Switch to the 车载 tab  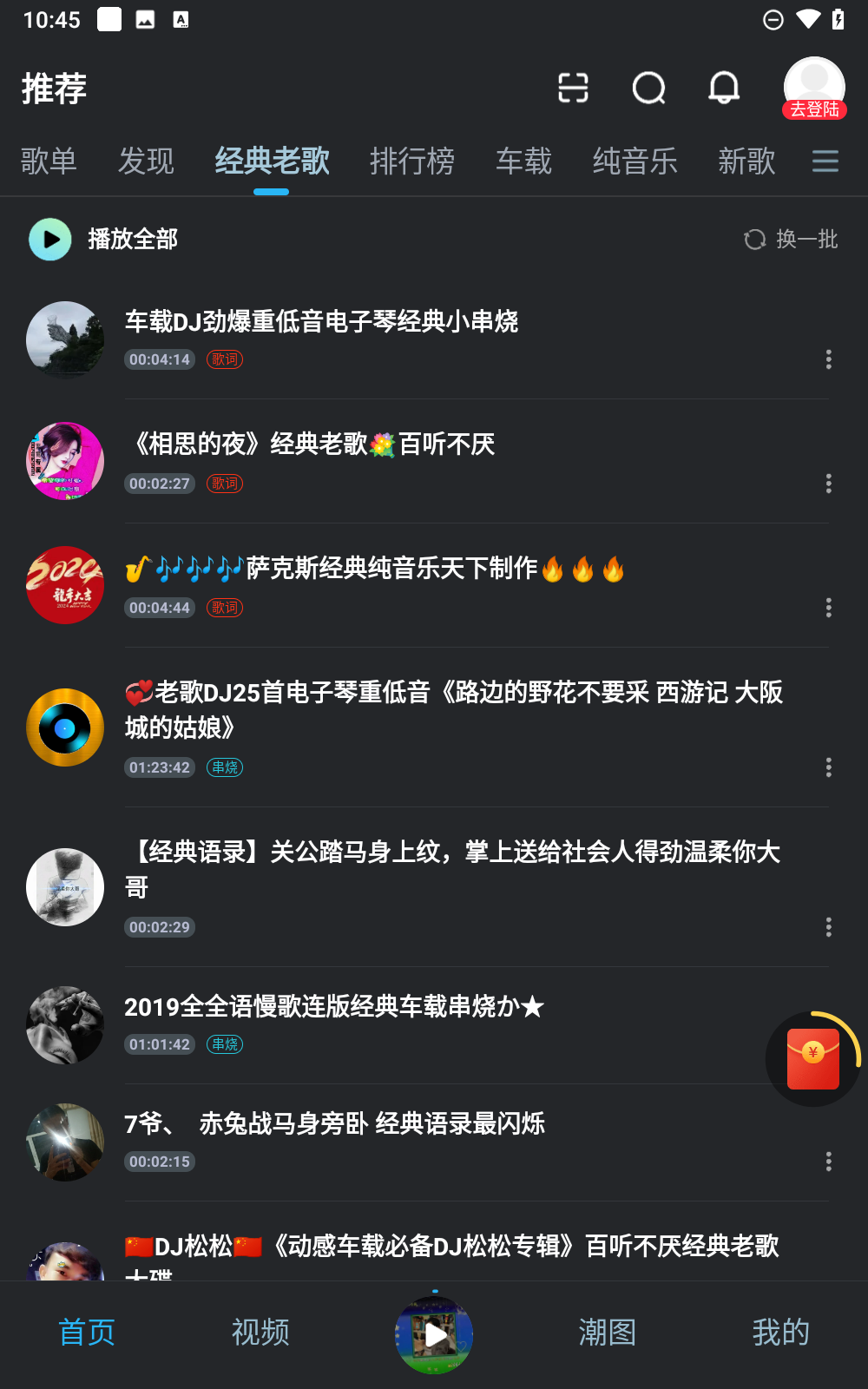click(x=523, y=161)
